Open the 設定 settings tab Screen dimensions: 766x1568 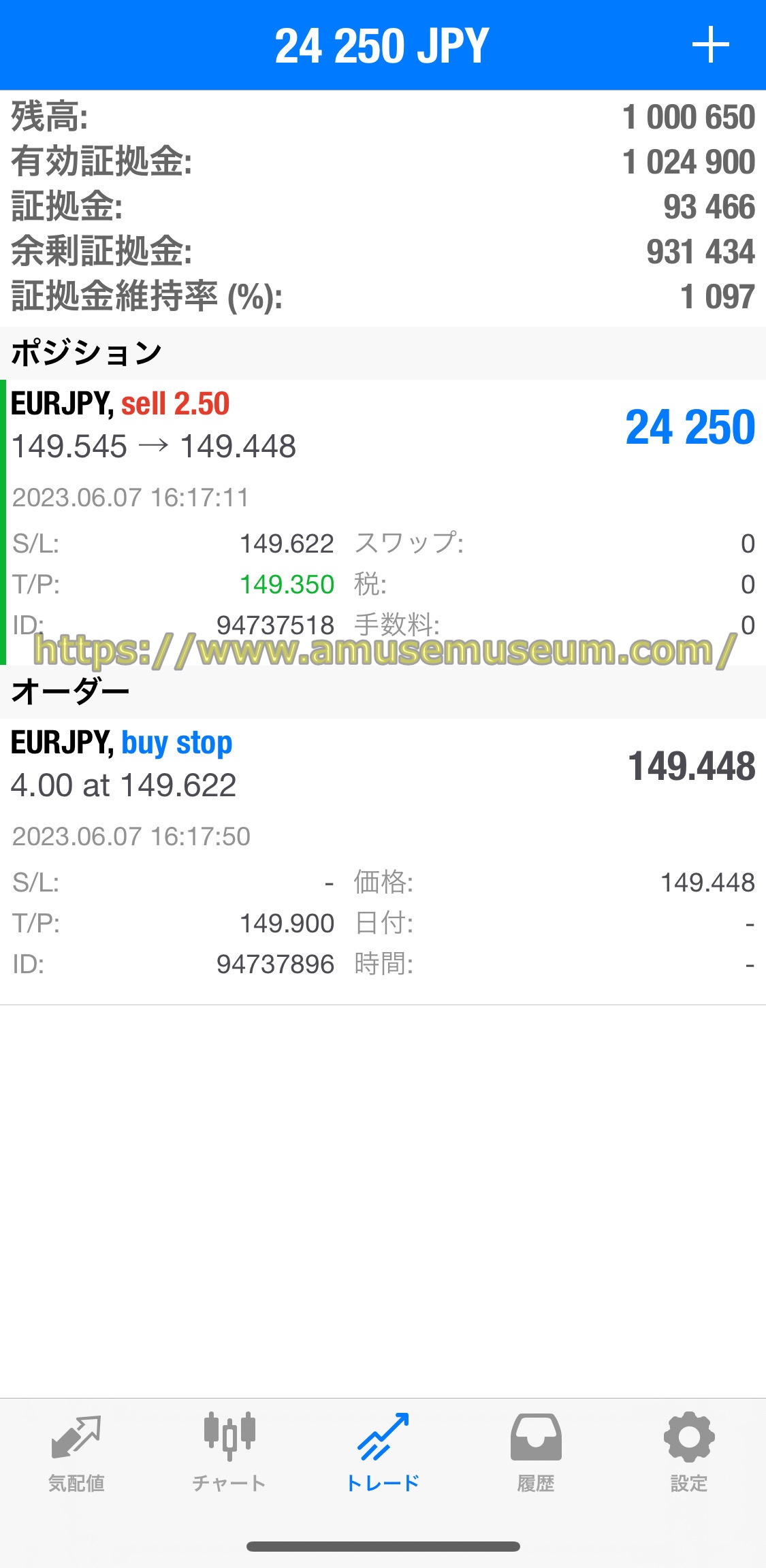[x=689, y=1451]
